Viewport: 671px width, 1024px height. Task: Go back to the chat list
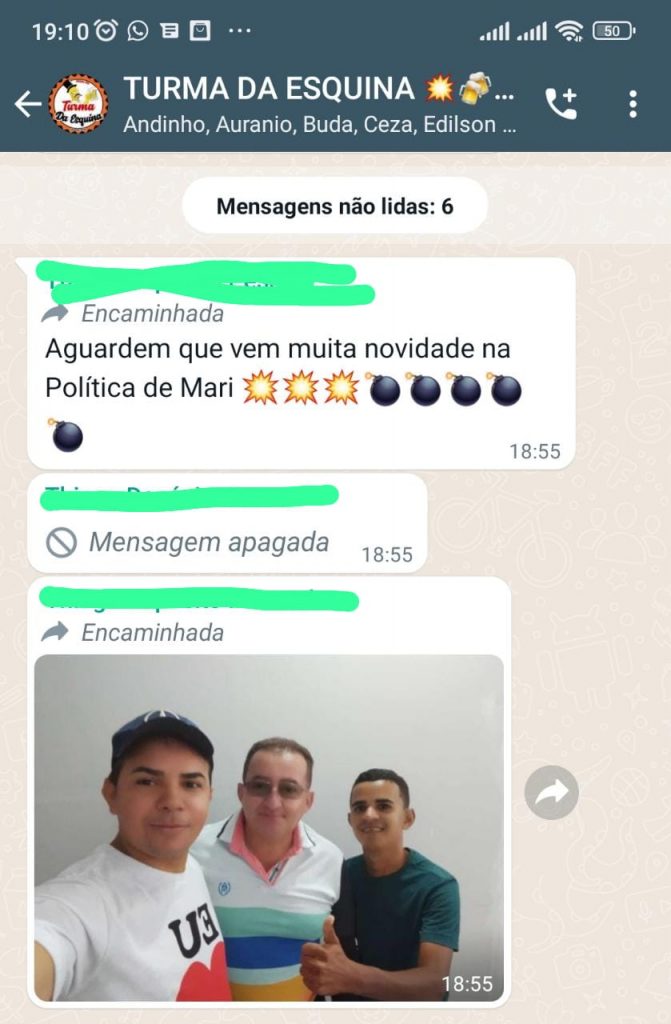point(27,103)
